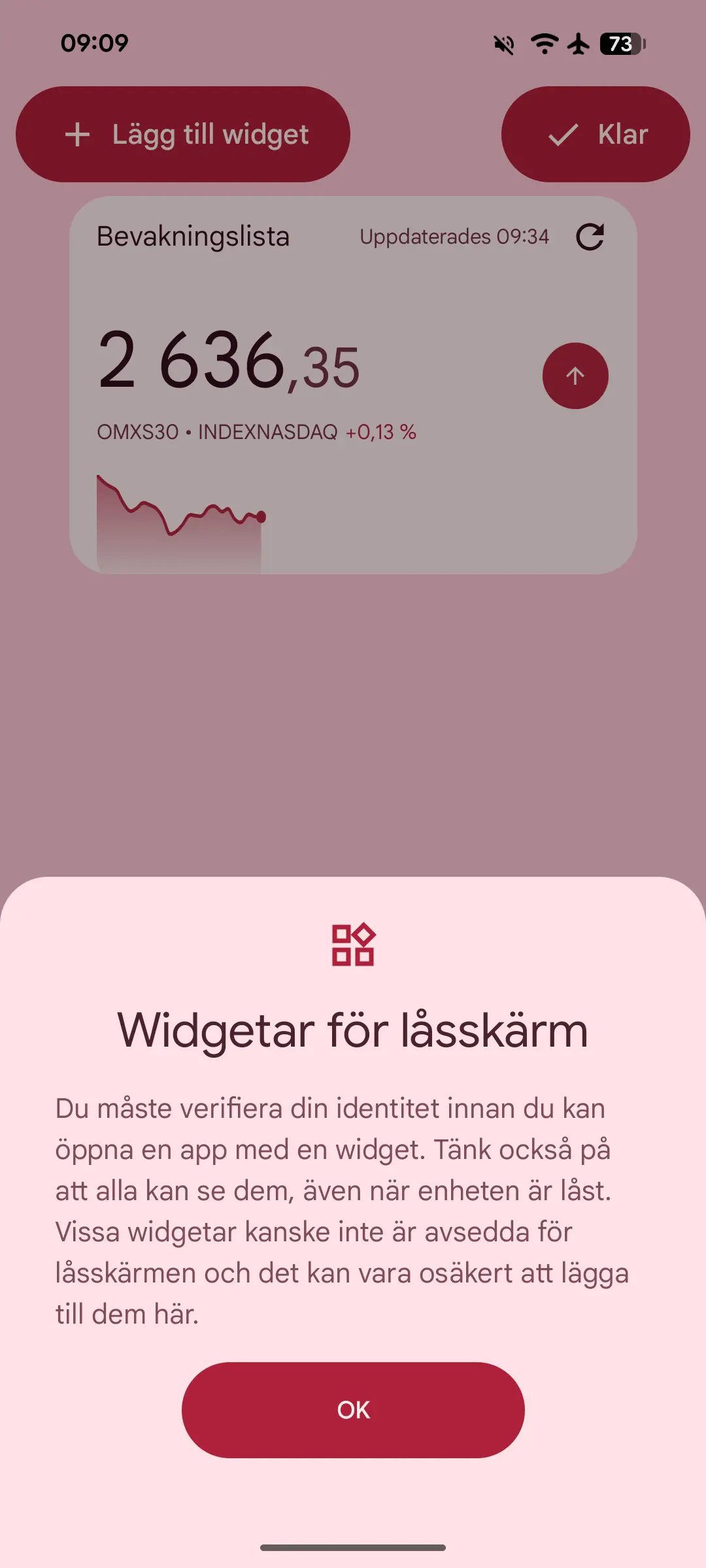Confirm the lock screen widgets dialog with OK
706x1568 pixels.
353,1410
